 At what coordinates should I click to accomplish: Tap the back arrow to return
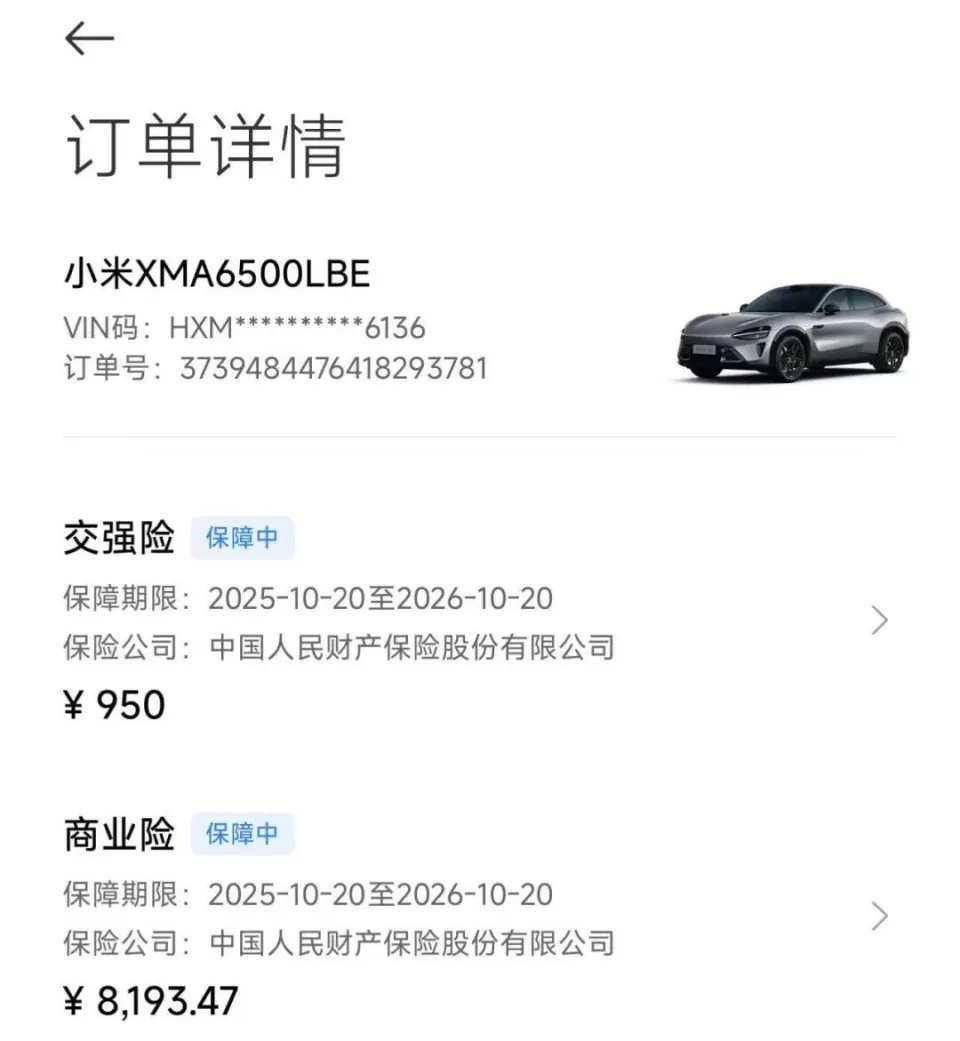click(88, 38)
